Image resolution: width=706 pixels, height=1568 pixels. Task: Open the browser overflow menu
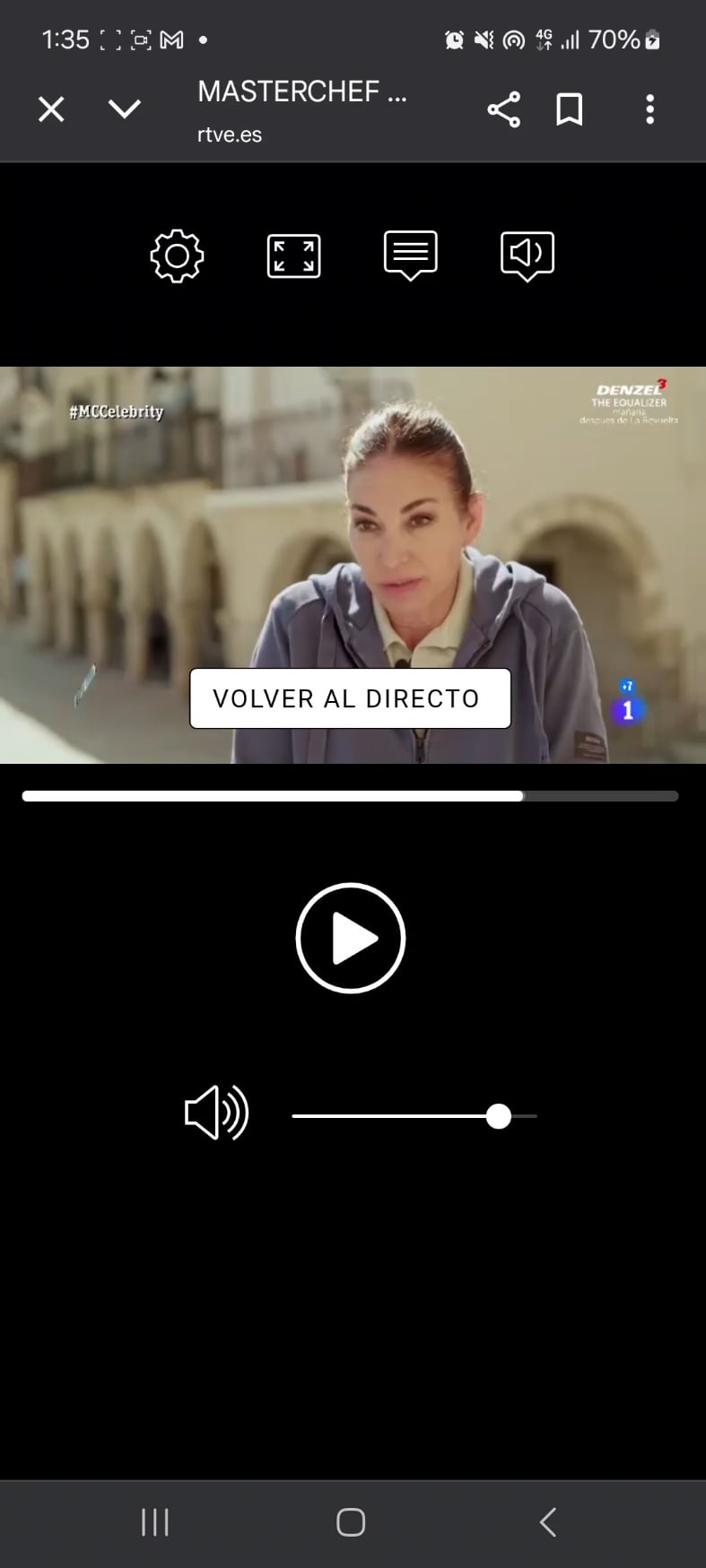click(x=649, y=109)
